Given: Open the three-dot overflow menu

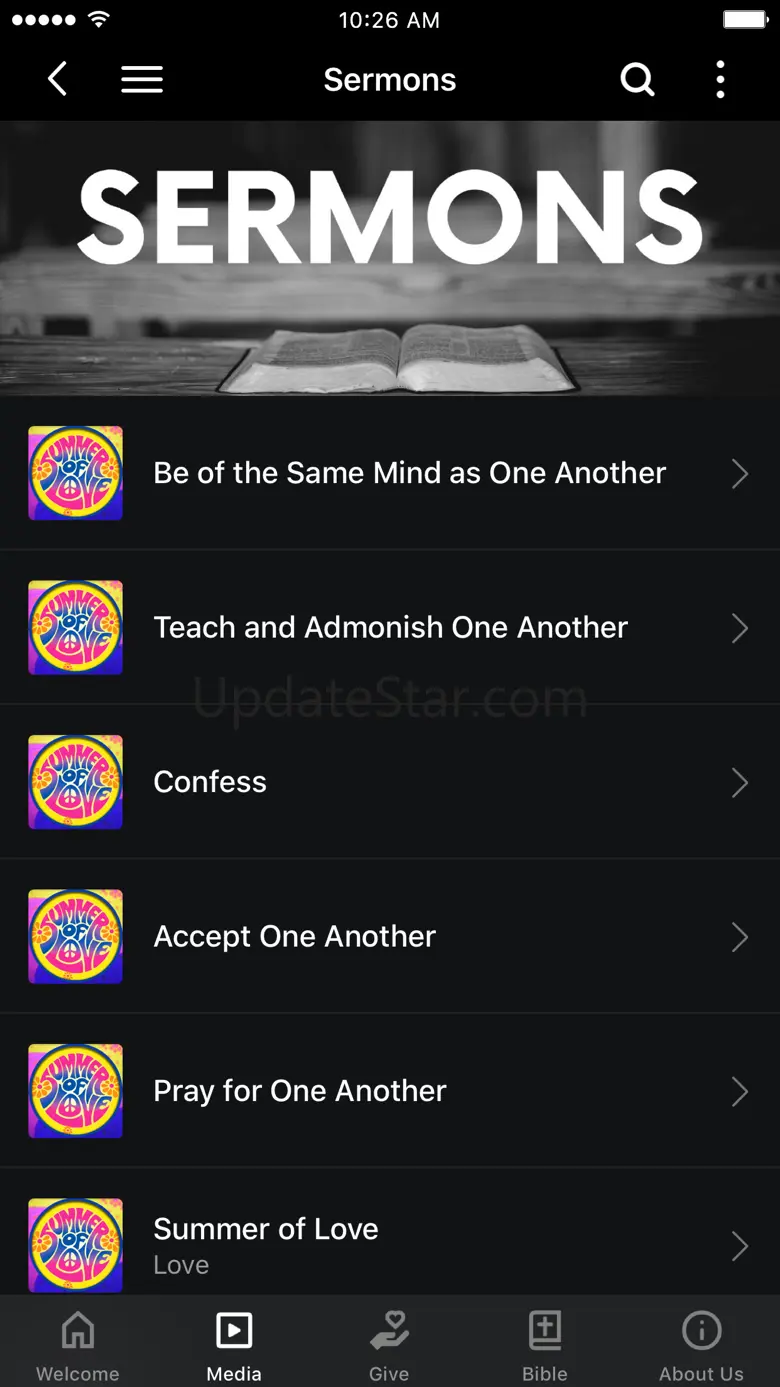Looking at the screenshot, I should point(720,79).
